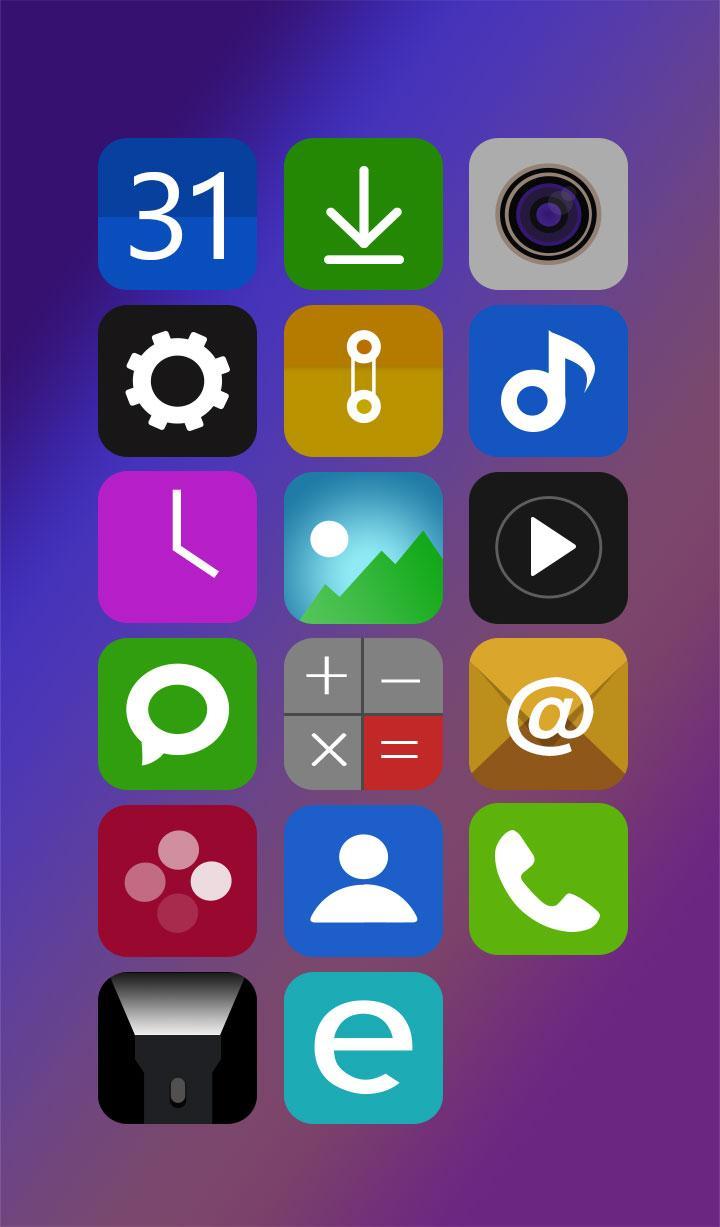Turn on the Flashlight app

pos(178,1046)
